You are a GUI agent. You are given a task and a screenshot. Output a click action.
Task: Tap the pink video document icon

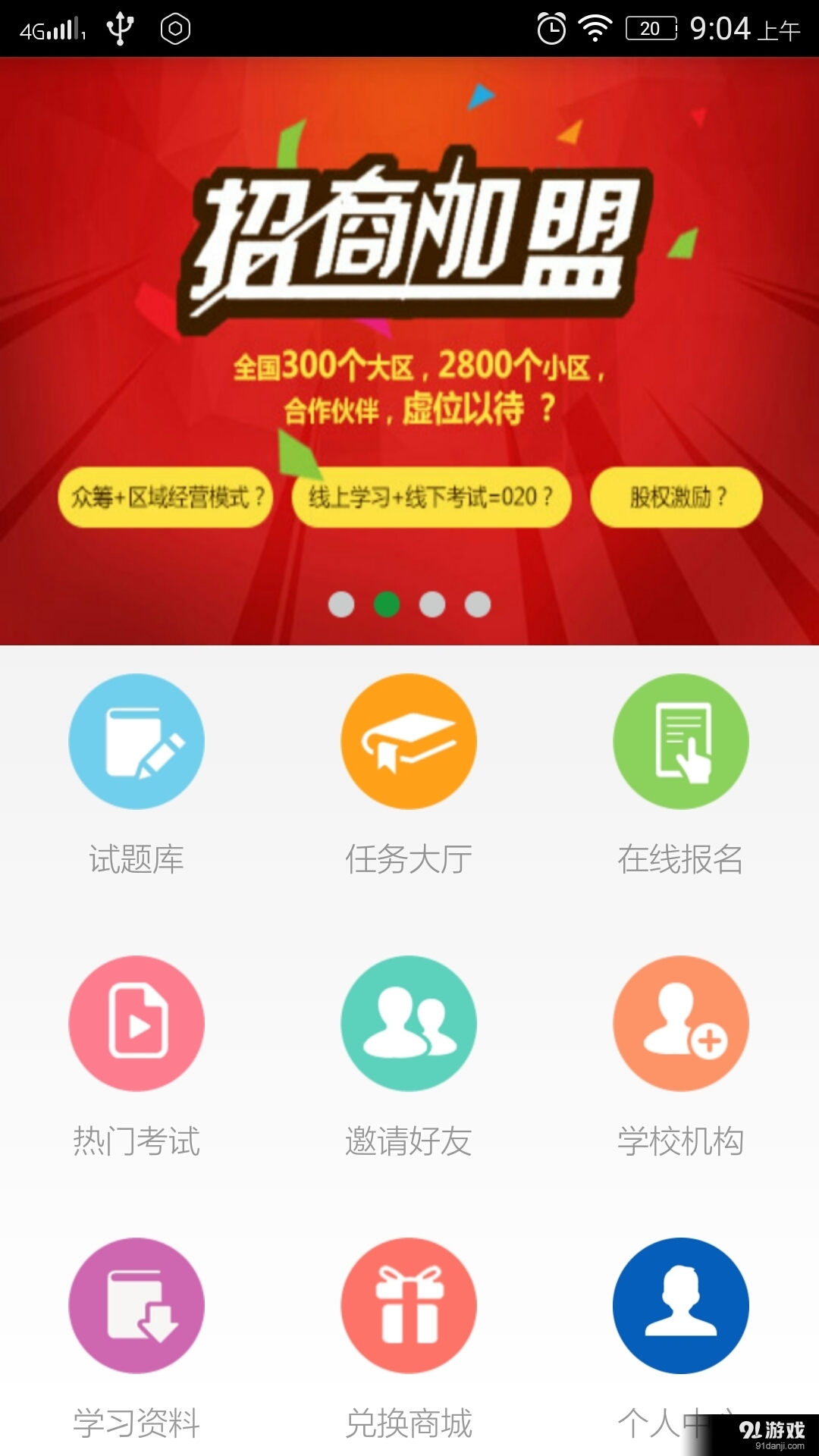(x=136, y=1022)
